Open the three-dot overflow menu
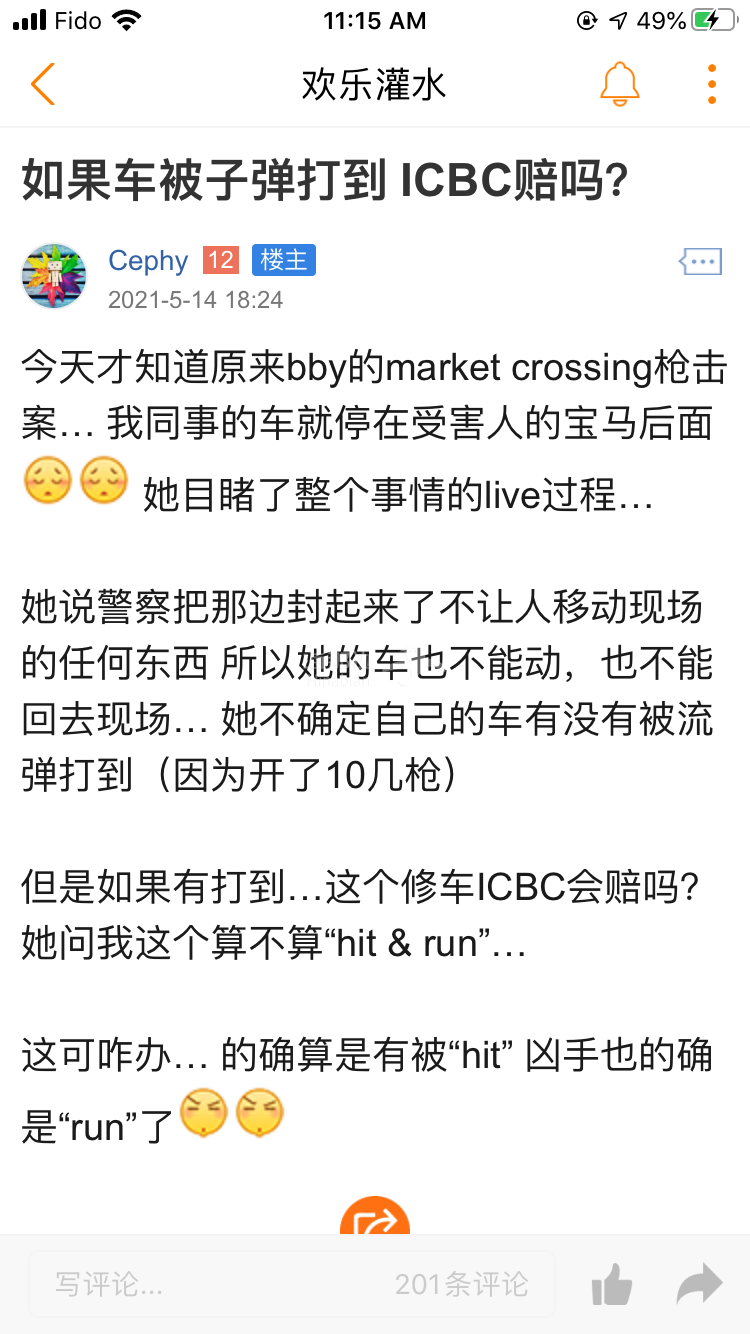This screenshot has width=750, height=1334. pos(711,84)
